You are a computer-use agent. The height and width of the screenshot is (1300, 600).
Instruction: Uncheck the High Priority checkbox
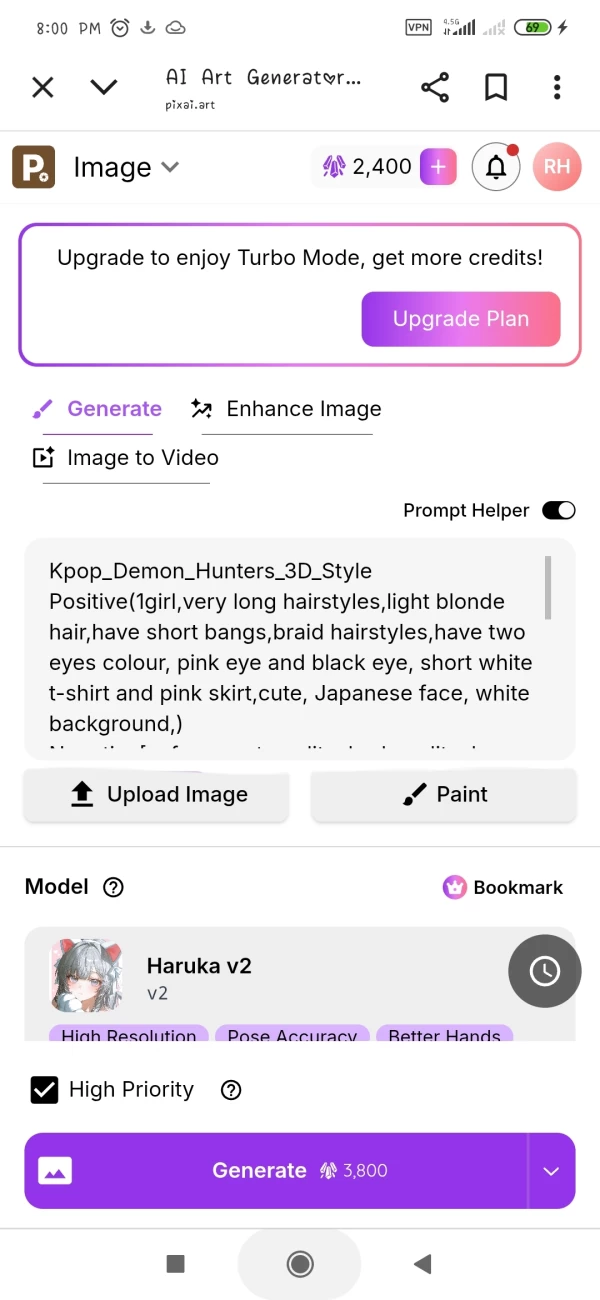coord(44,1090)
